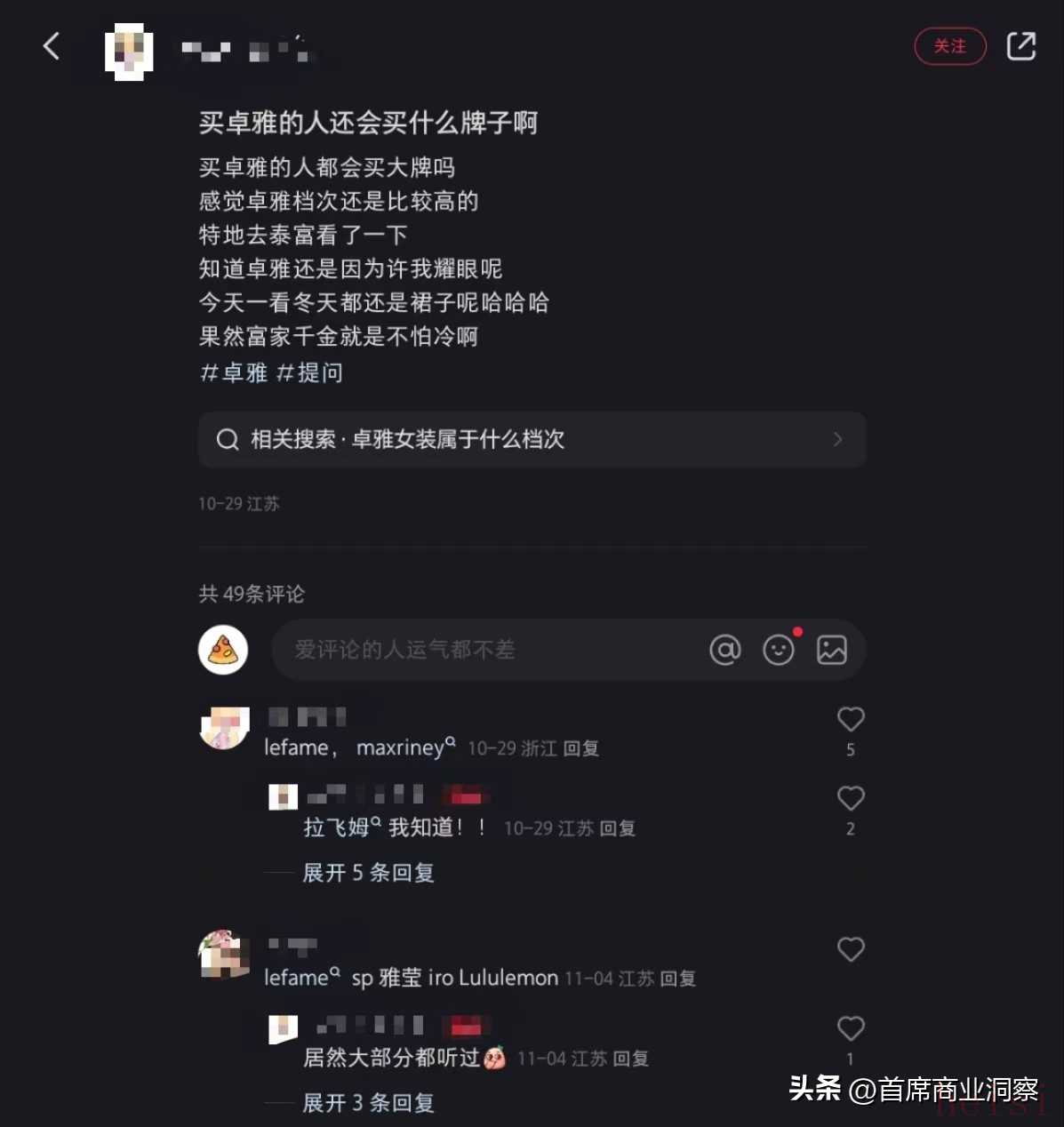Open the post author's avatar
The width and height of the screenshot is (1064, 1127).
(x=129, y=52)
